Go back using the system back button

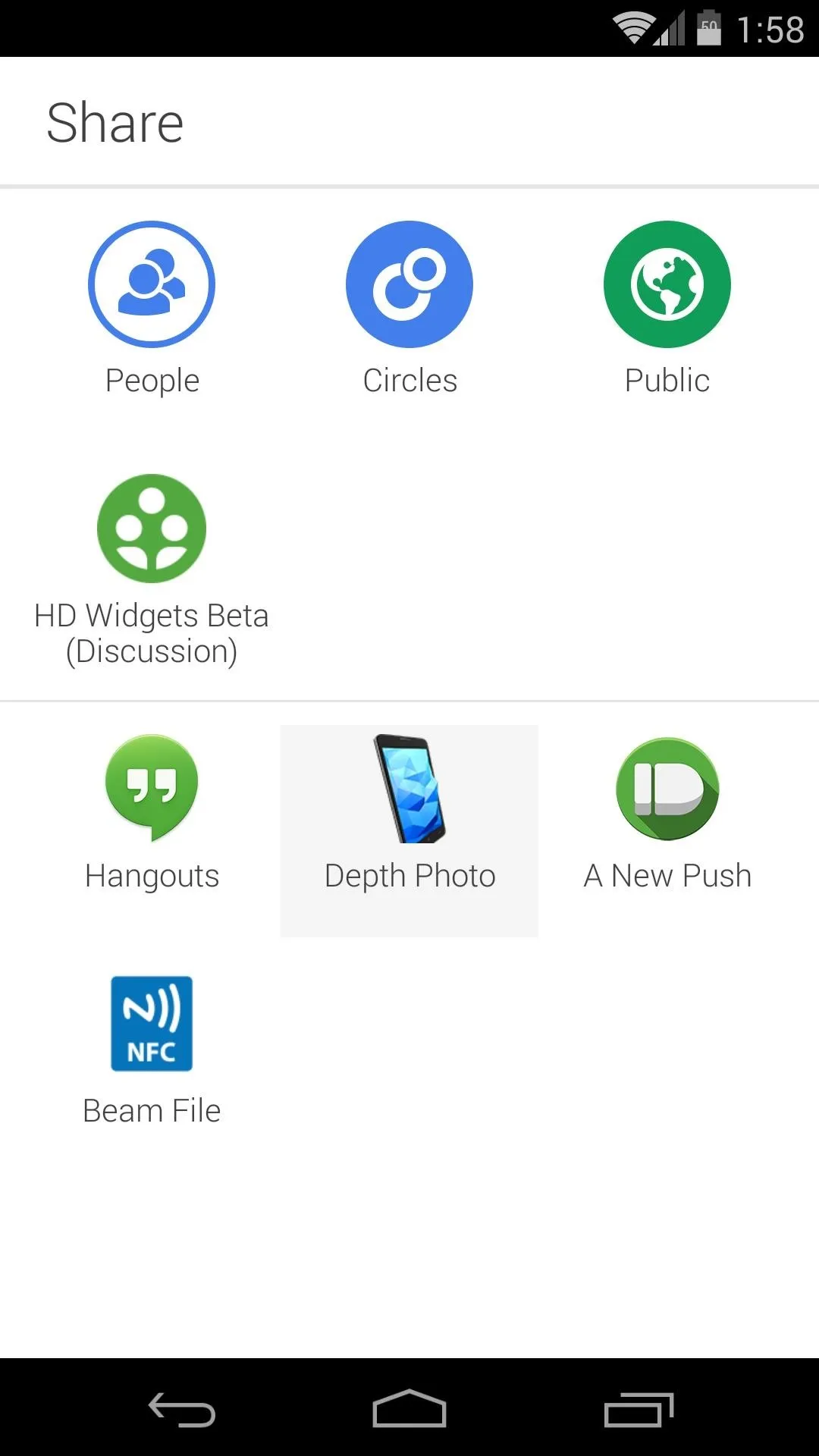tap(182, 1409)
